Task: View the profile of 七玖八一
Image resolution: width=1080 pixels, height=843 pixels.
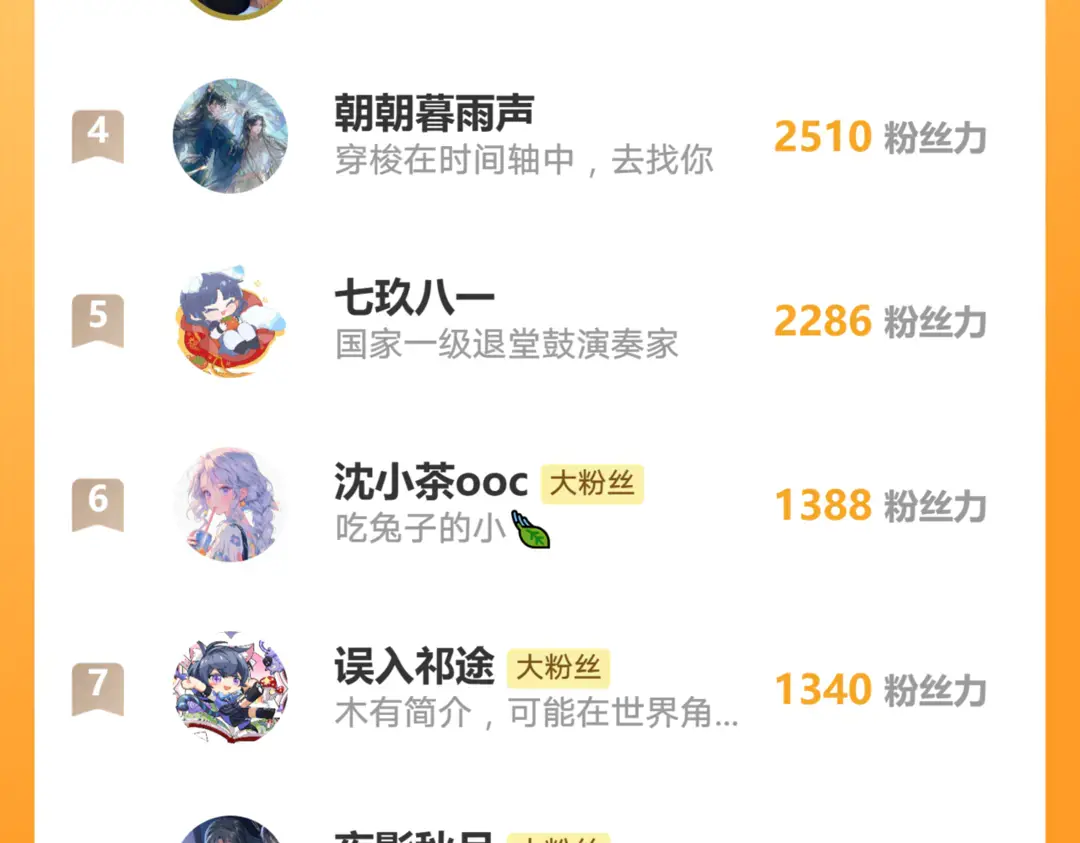Action: pyautogui.click(x=414, y=299)
